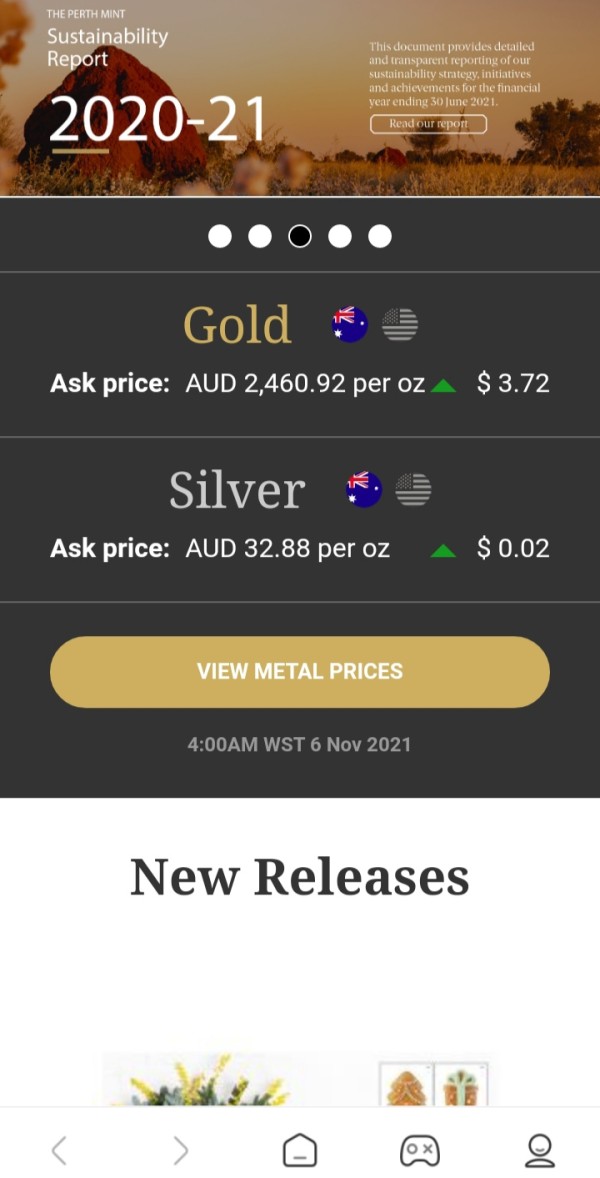
Task: Tap the Read our report button
Action: [428, 124]
